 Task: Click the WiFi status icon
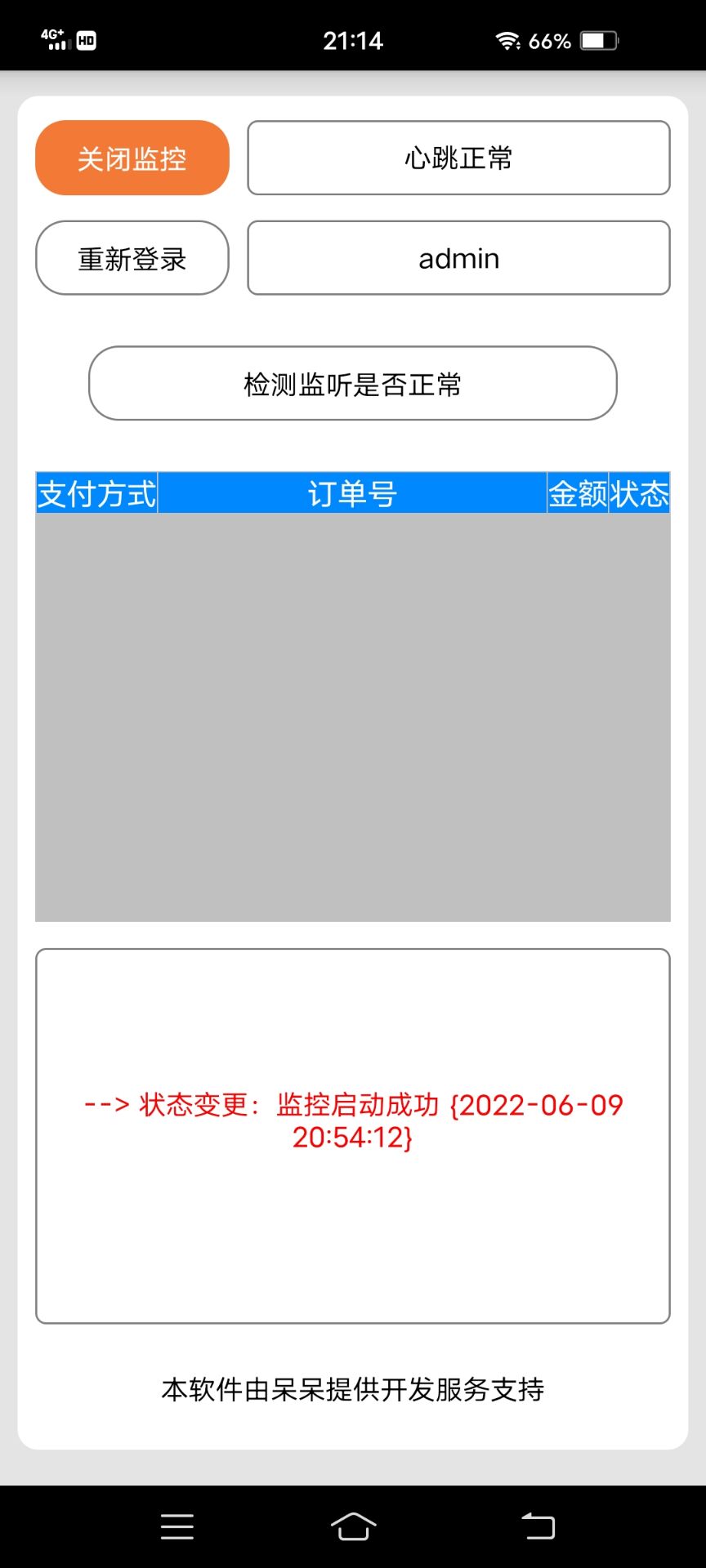(x=508, y=40)
